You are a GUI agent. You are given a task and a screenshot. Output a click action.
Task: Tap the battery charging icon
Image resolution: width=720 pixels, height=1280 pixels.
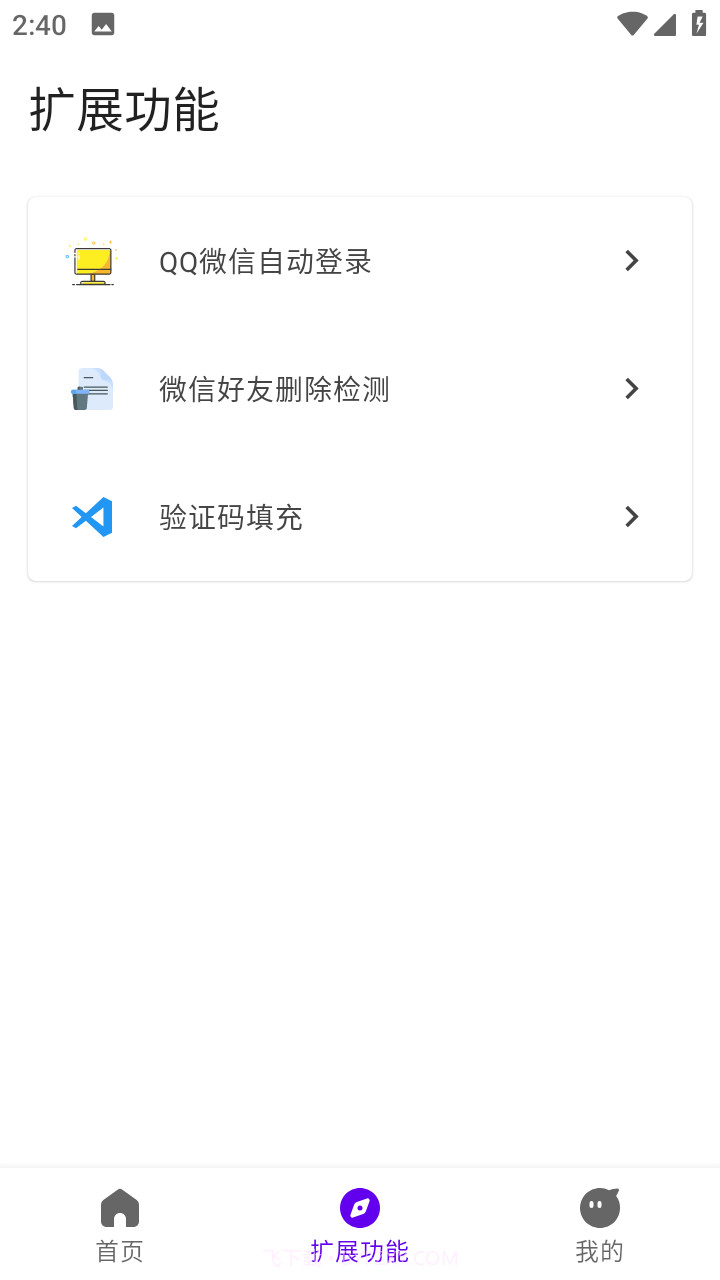click(x=700, y=23)
